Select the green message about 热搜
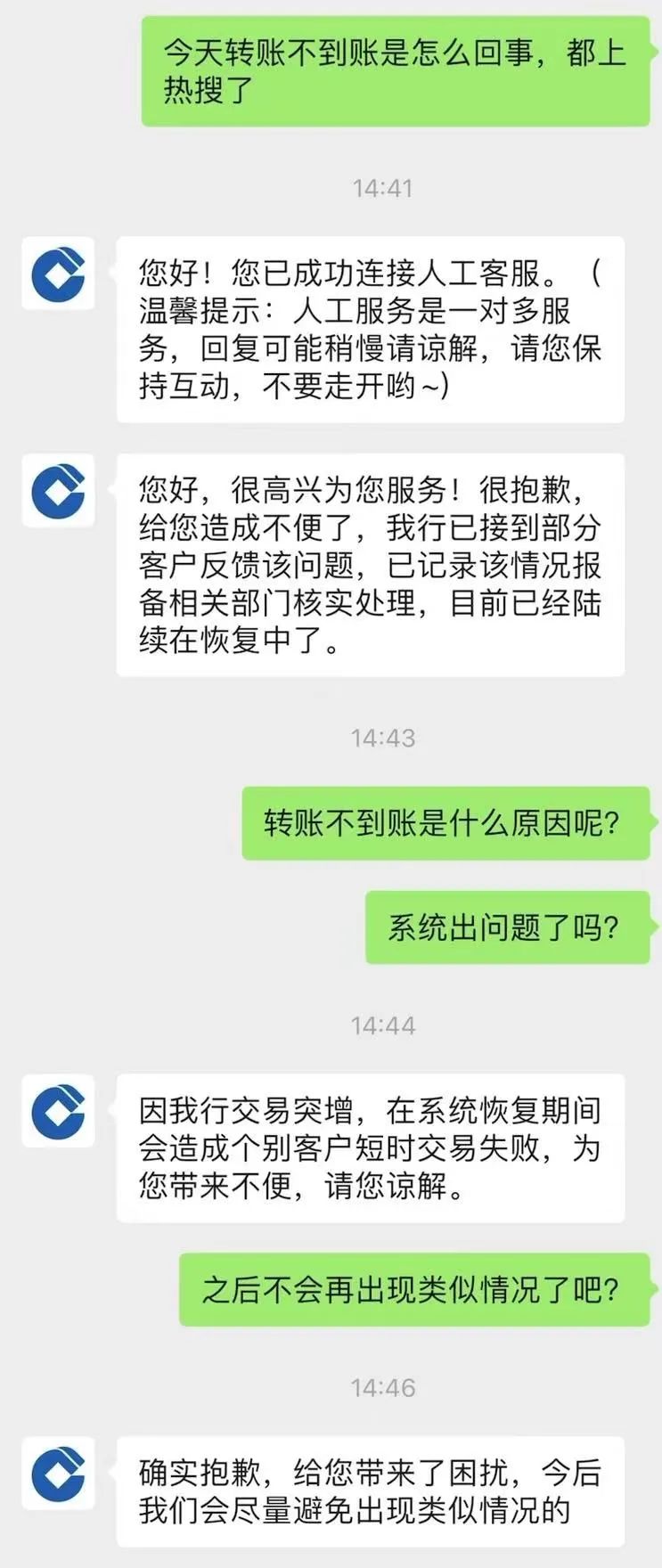The image size is (662, 1568). tap(396, 71)
